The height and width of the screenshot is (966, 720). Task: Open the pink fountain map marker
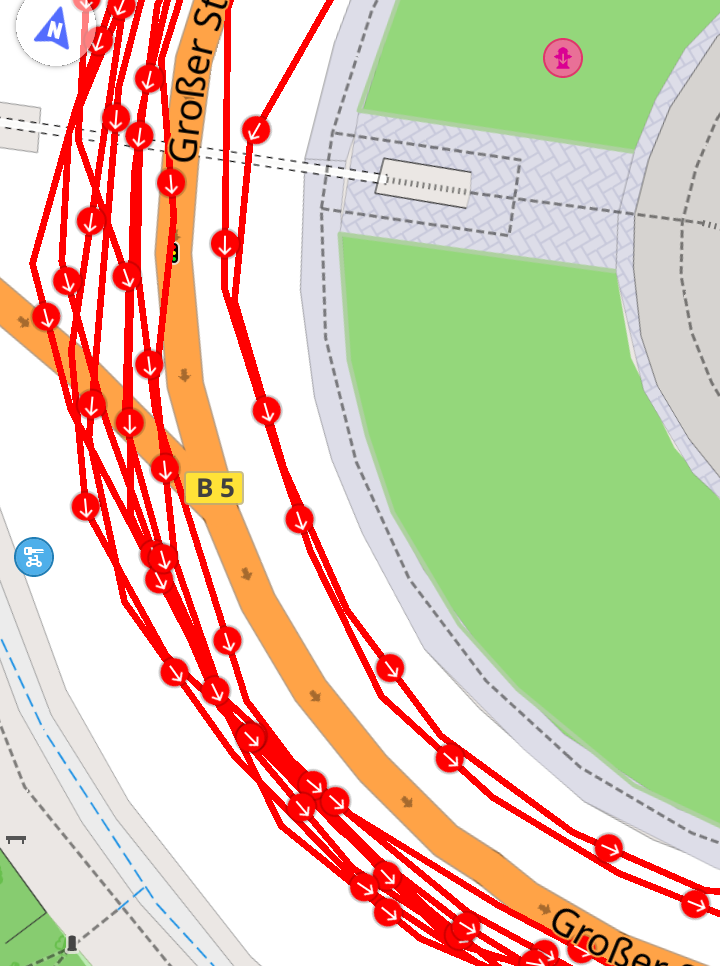(x=562, y=58)
